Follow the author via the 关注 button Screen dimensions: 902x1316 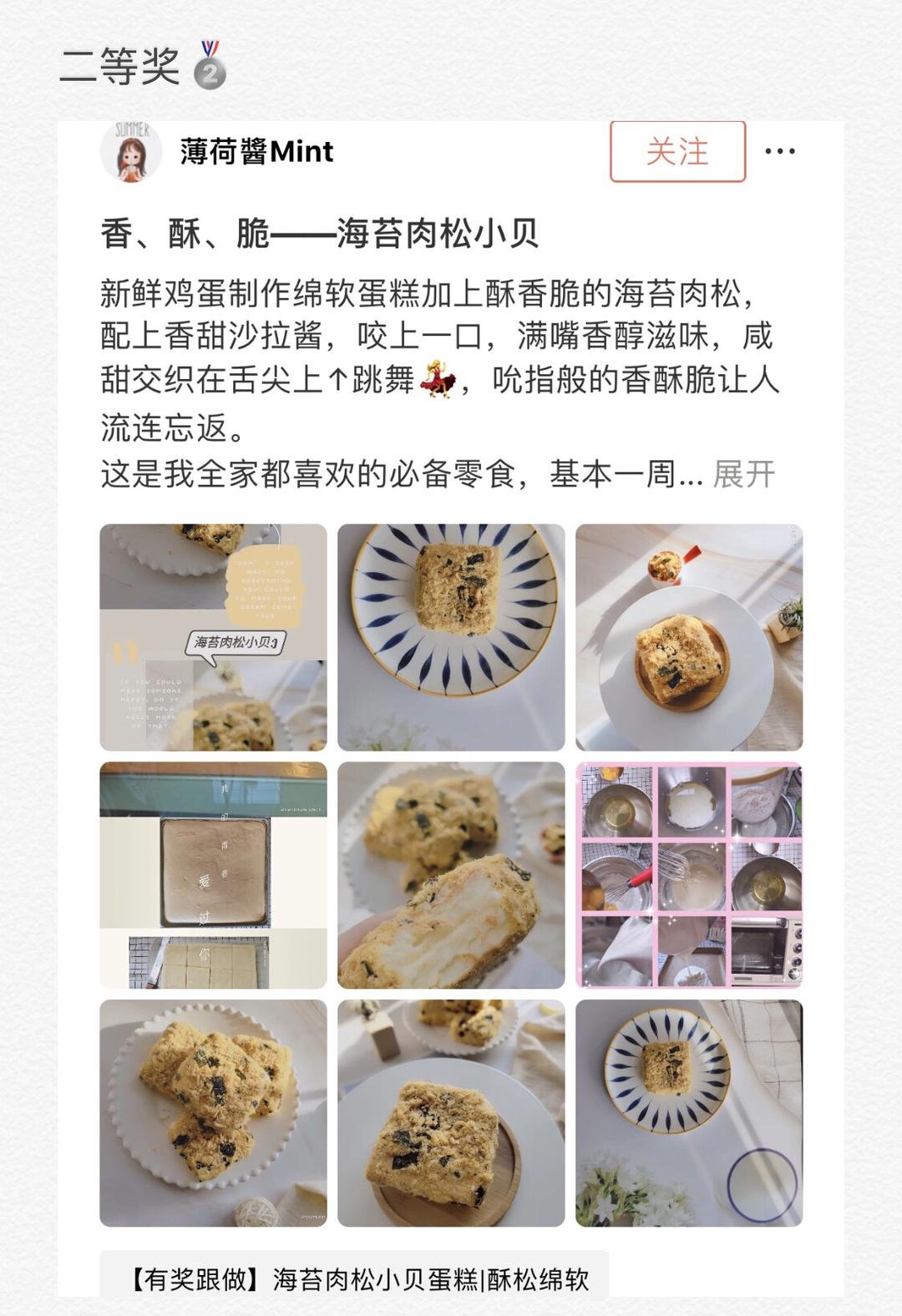[677, 151]
